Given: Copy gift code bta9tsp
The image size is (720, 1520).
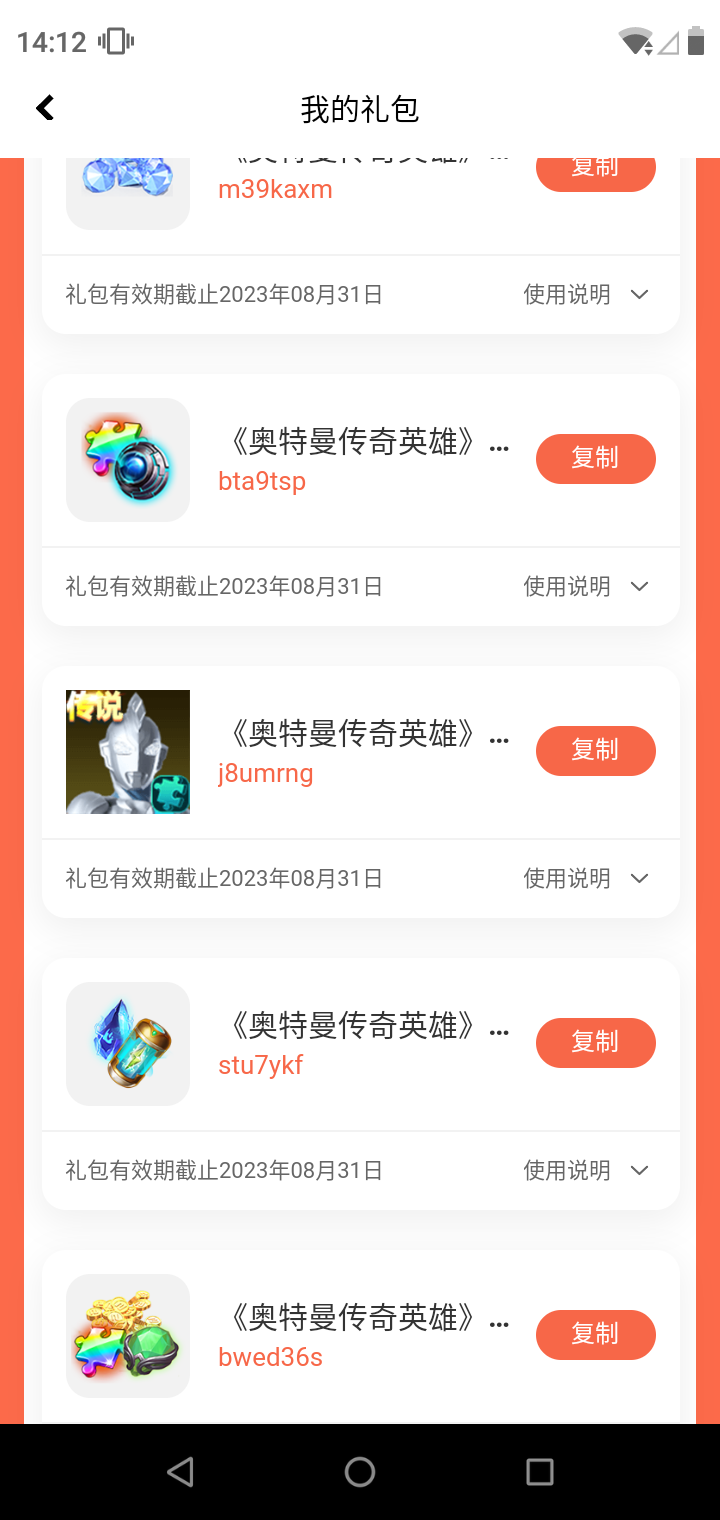Looking at the screenshot, I should click(x=595, y=459).
